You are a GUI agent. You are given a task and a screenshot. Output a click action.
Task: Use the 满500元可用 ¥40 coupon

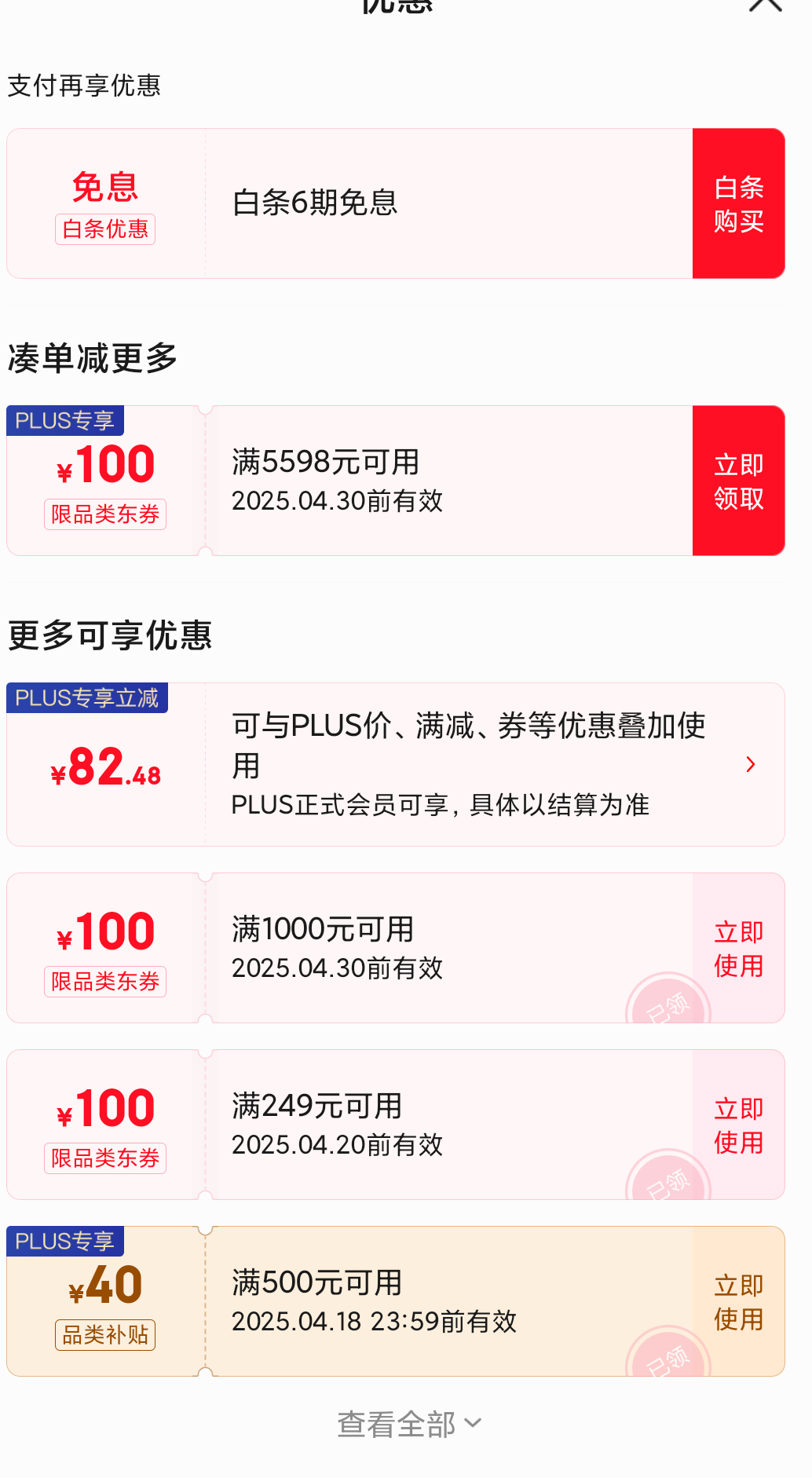tap(738, 1301)
